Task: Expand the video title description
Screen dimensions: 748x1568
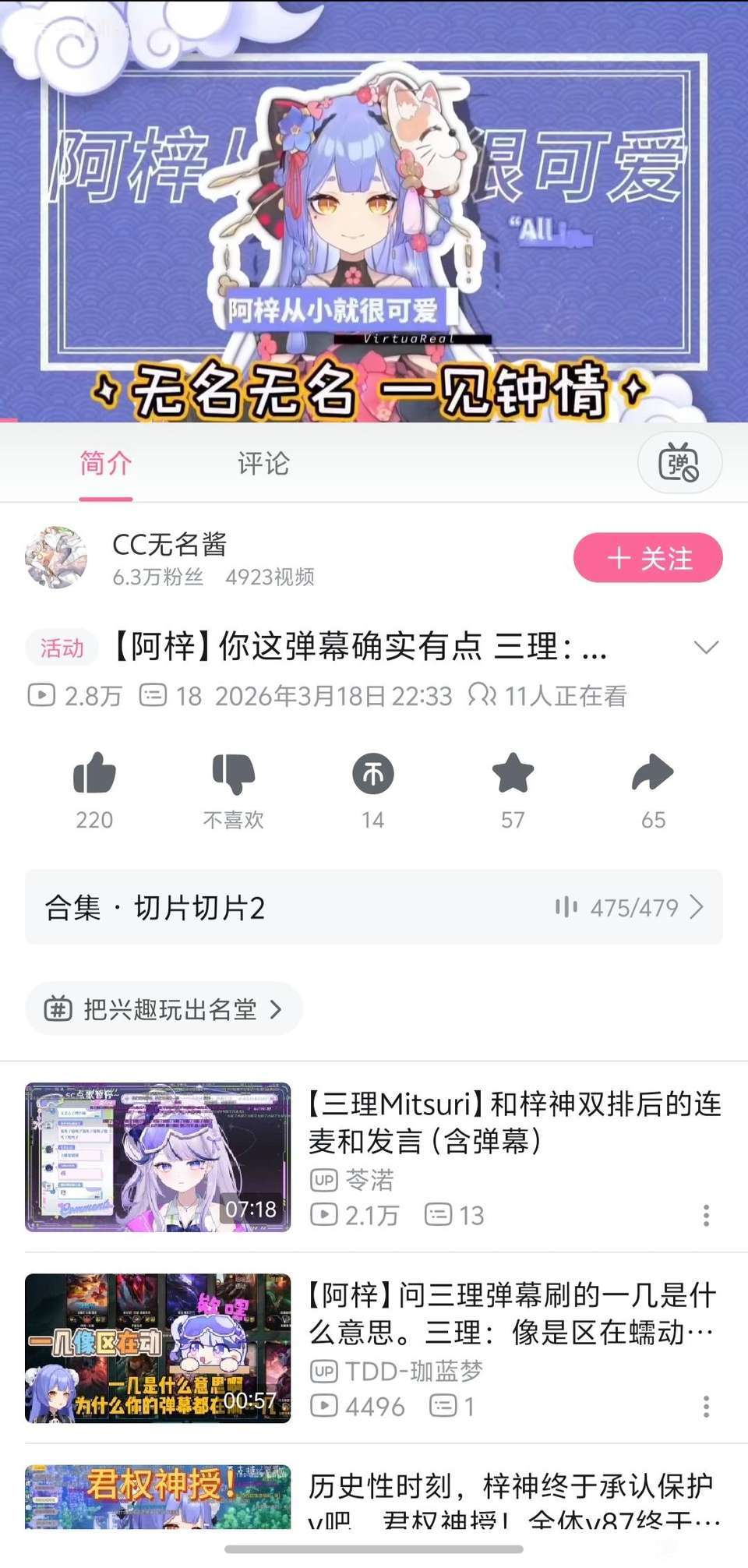Action: [706, 648]
